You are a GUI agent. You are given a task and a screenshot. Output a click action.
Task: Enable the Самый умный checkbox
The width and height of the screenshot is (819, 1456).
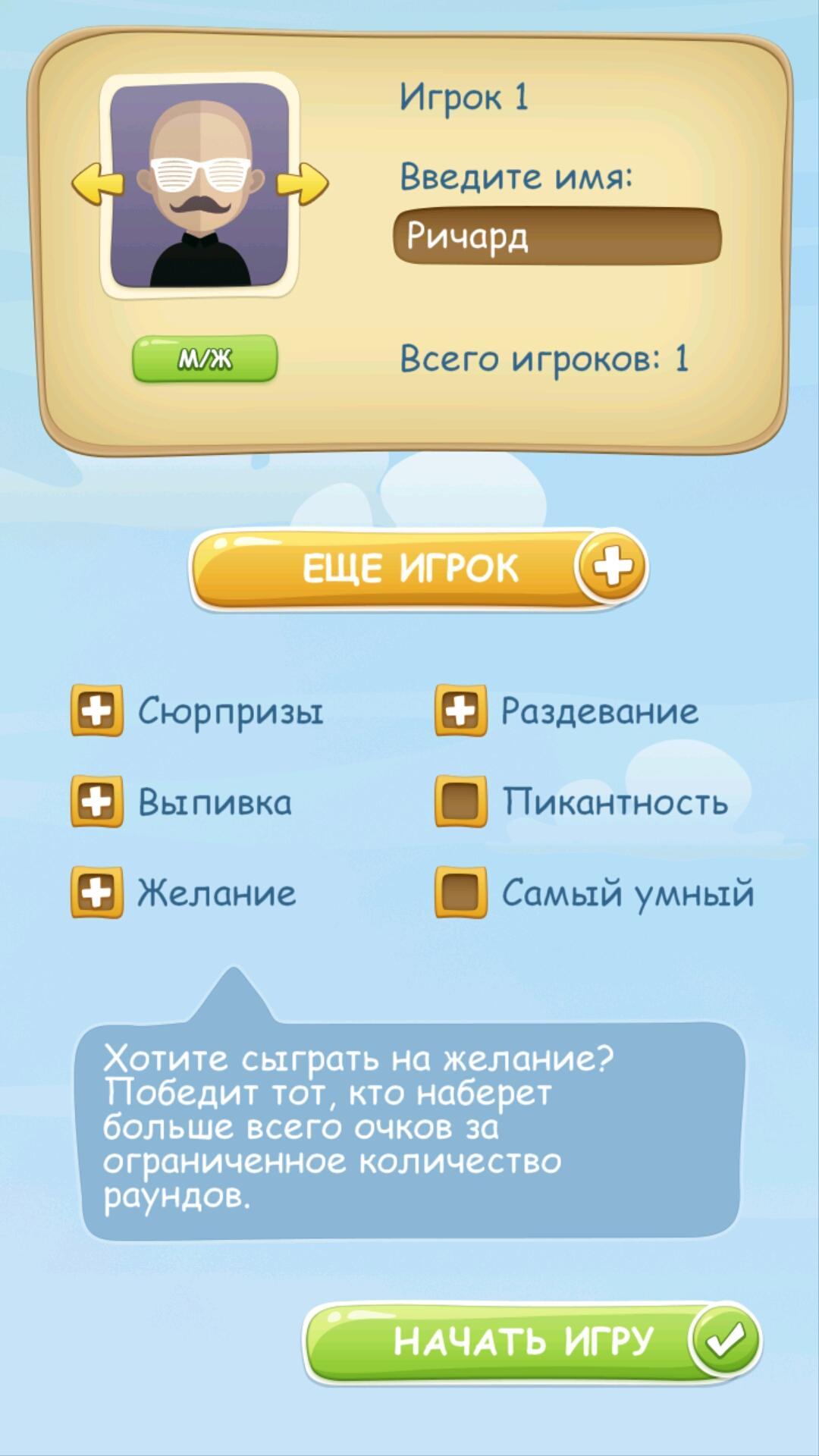pyautogui.click(x=460, y=893)
